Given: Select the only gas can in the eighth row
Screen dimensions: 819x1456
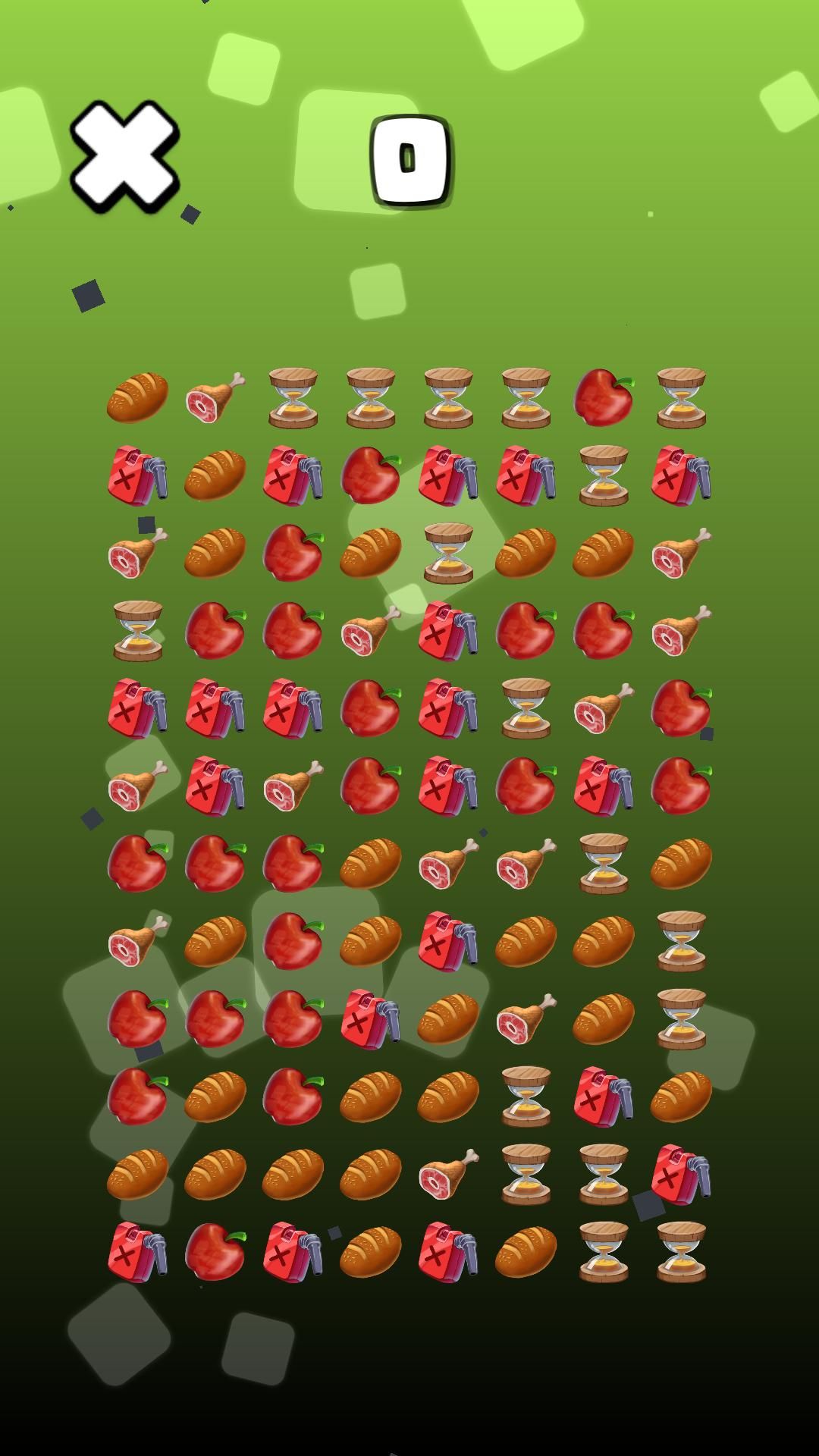Looking at the screenshot, I should [x=448, y=940].
